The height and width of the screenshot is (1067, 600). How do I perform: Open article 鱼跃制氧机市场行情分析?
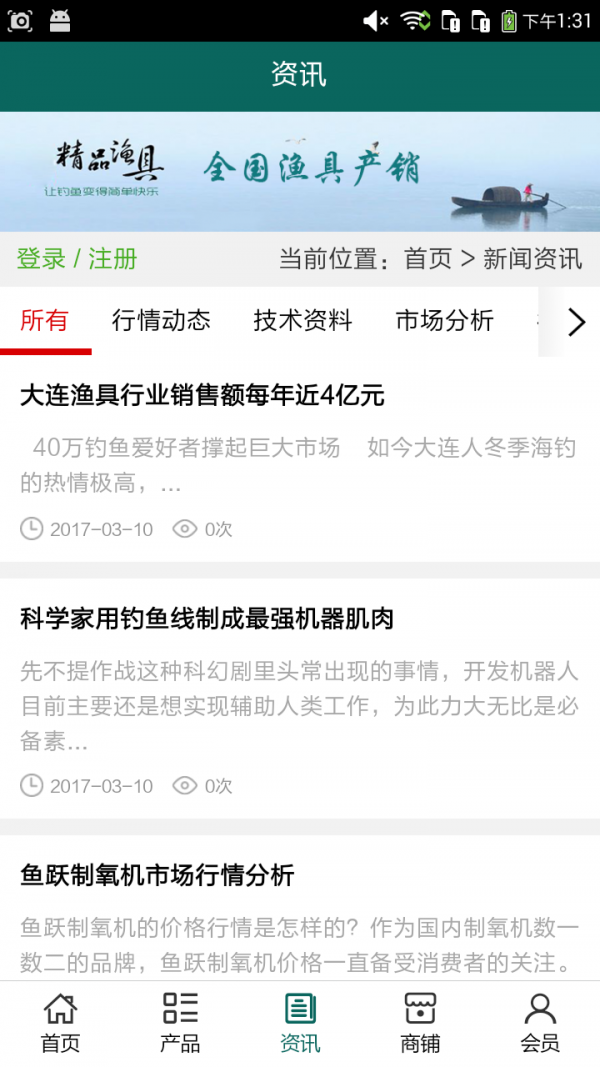point(157,876)
